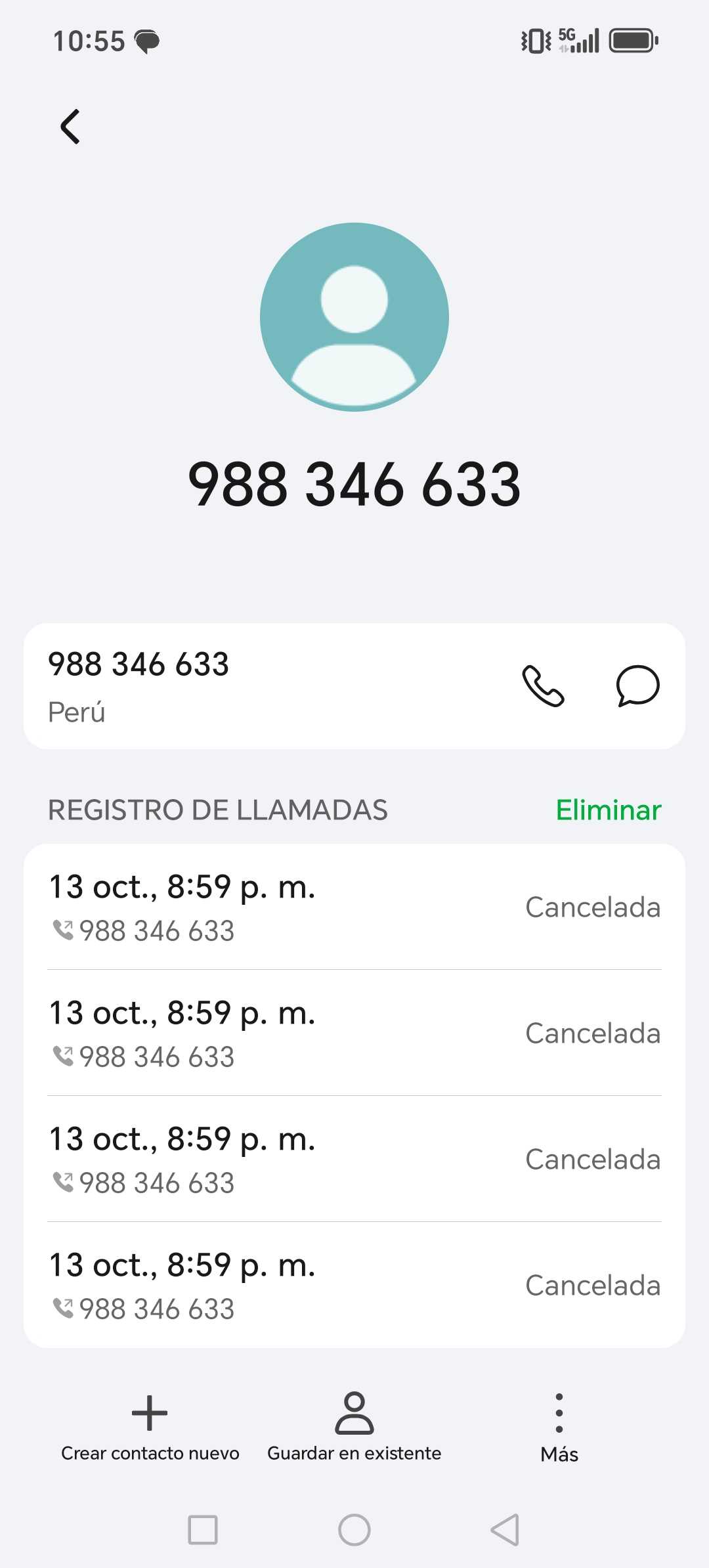Go back using the top arrow

pos(70,126)
